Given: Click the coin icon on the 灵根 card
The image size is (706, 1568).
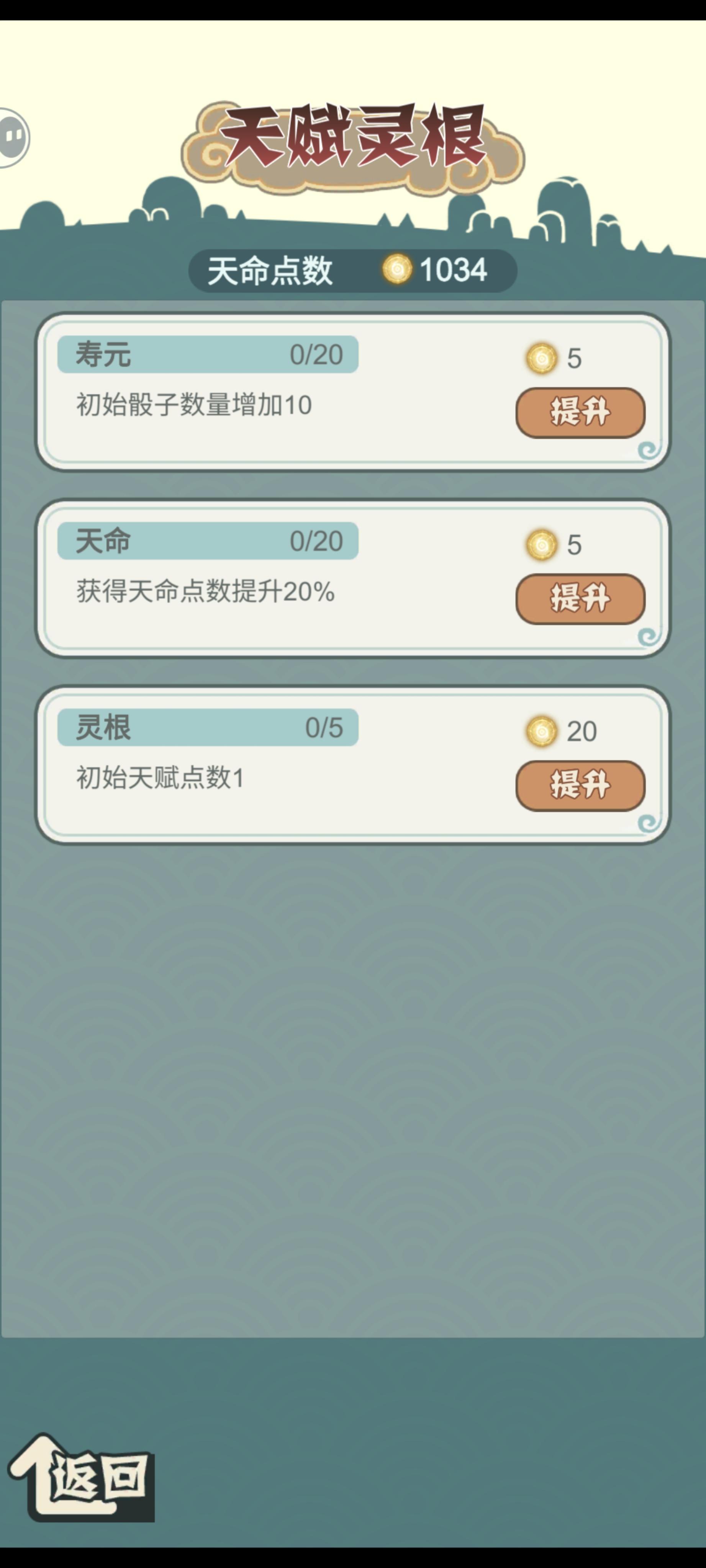Looking at the screenshot, I should pyautogui.click(x=541, y=732).
